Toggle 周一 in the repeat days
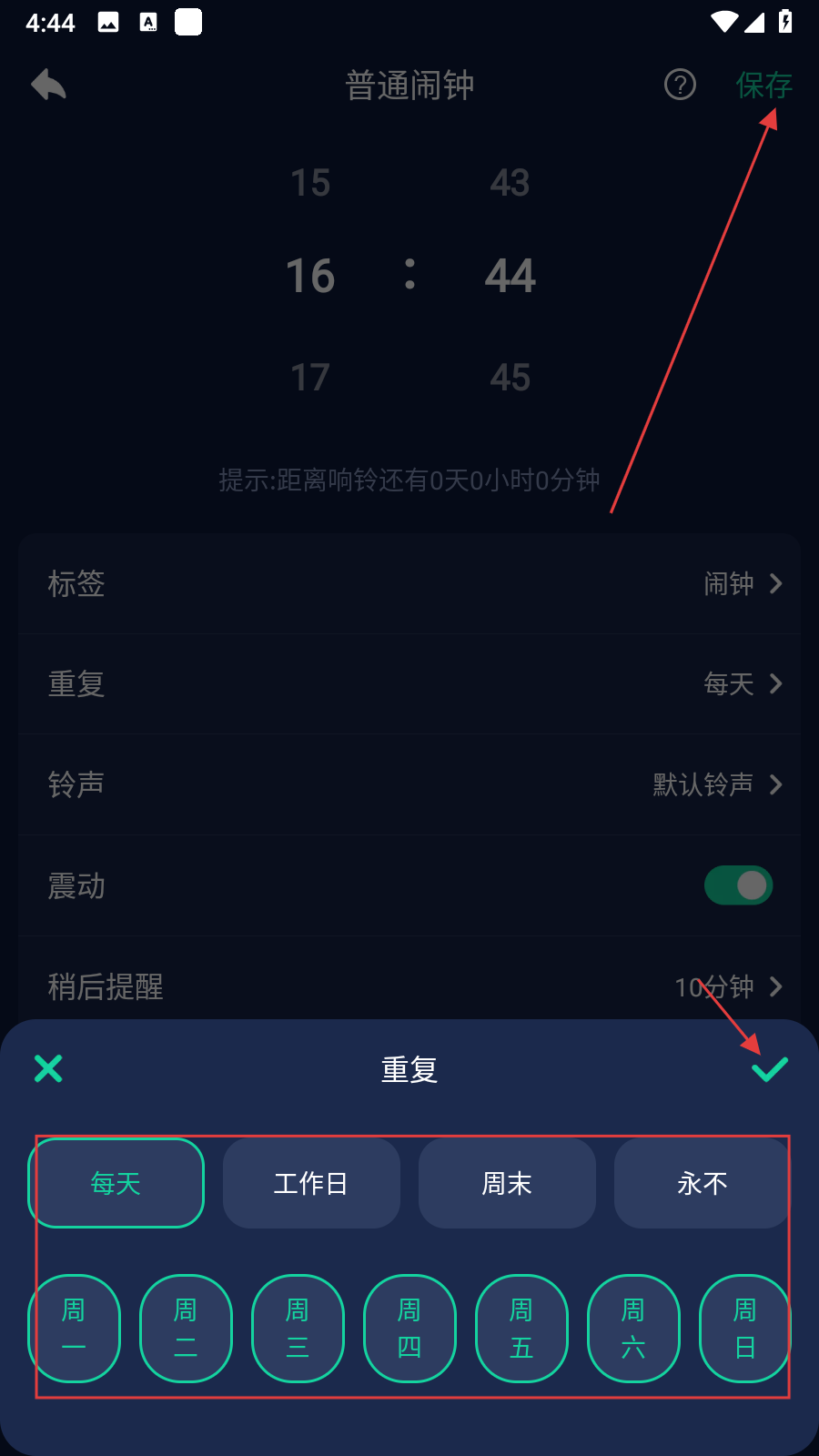Image resolution: width=819 pixels, height=1456 pixels. click(74, 1329)
